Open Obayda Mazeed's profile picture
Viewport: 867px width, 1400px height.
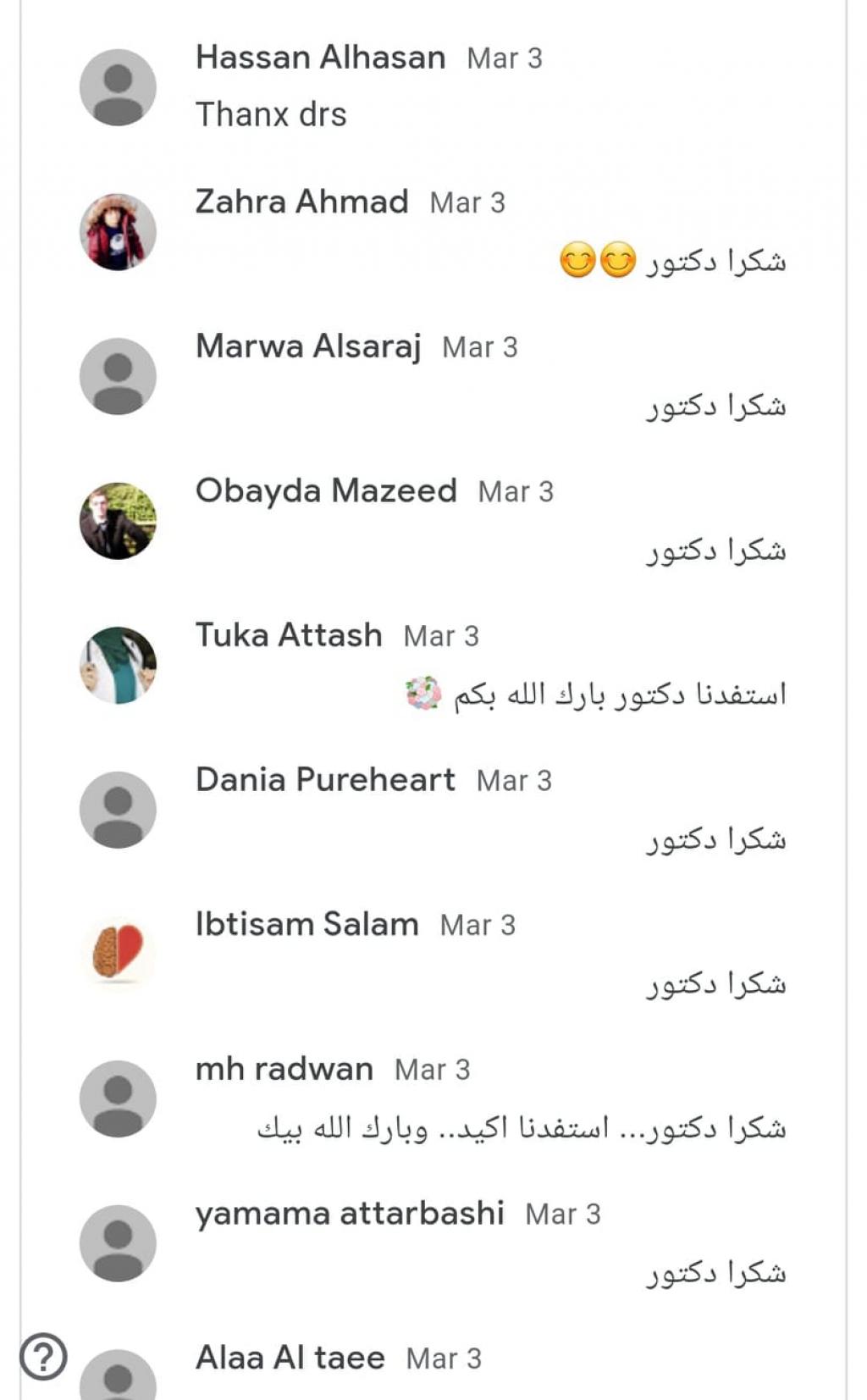[x=118, y=521]
